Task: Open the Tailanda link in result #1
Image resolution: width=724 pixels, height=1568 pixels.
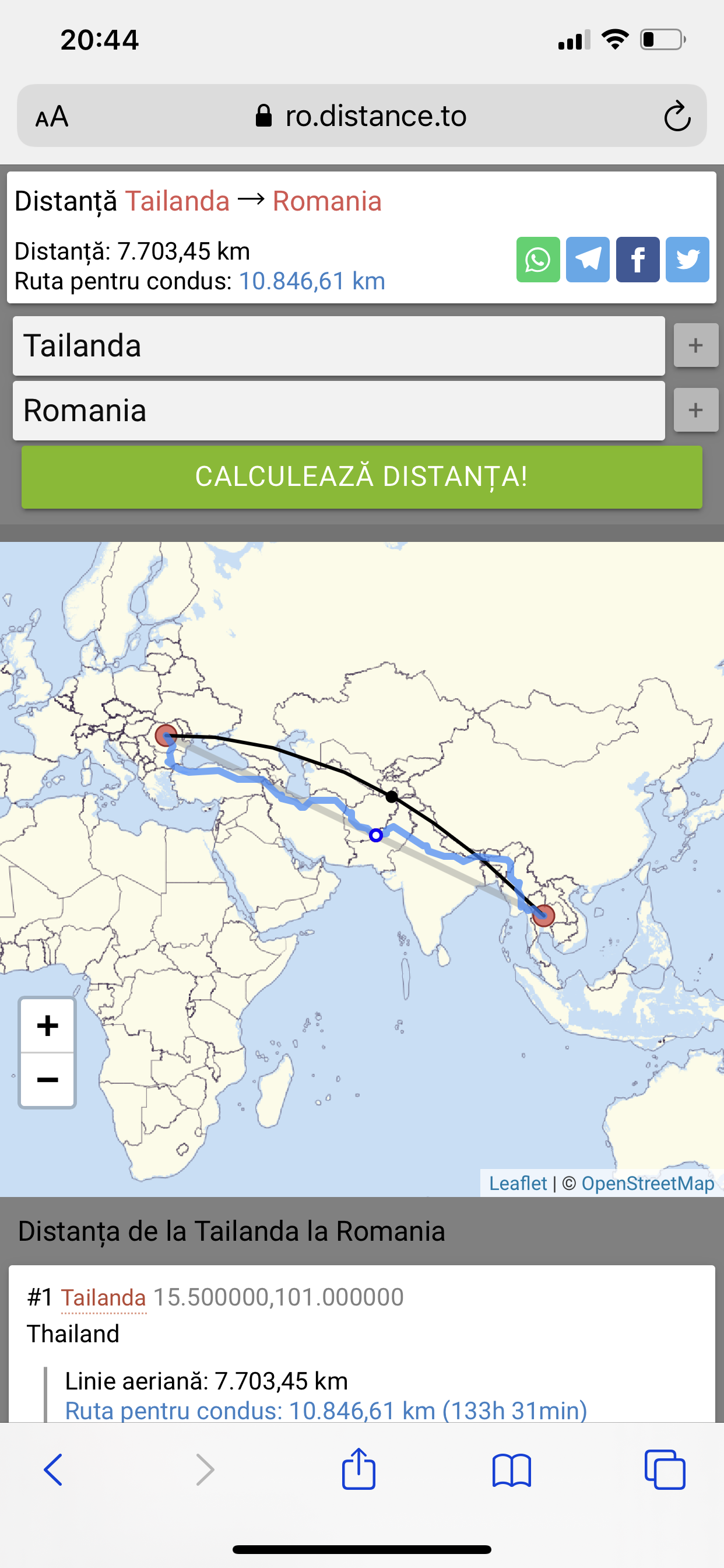Action: pos(103,1297)
